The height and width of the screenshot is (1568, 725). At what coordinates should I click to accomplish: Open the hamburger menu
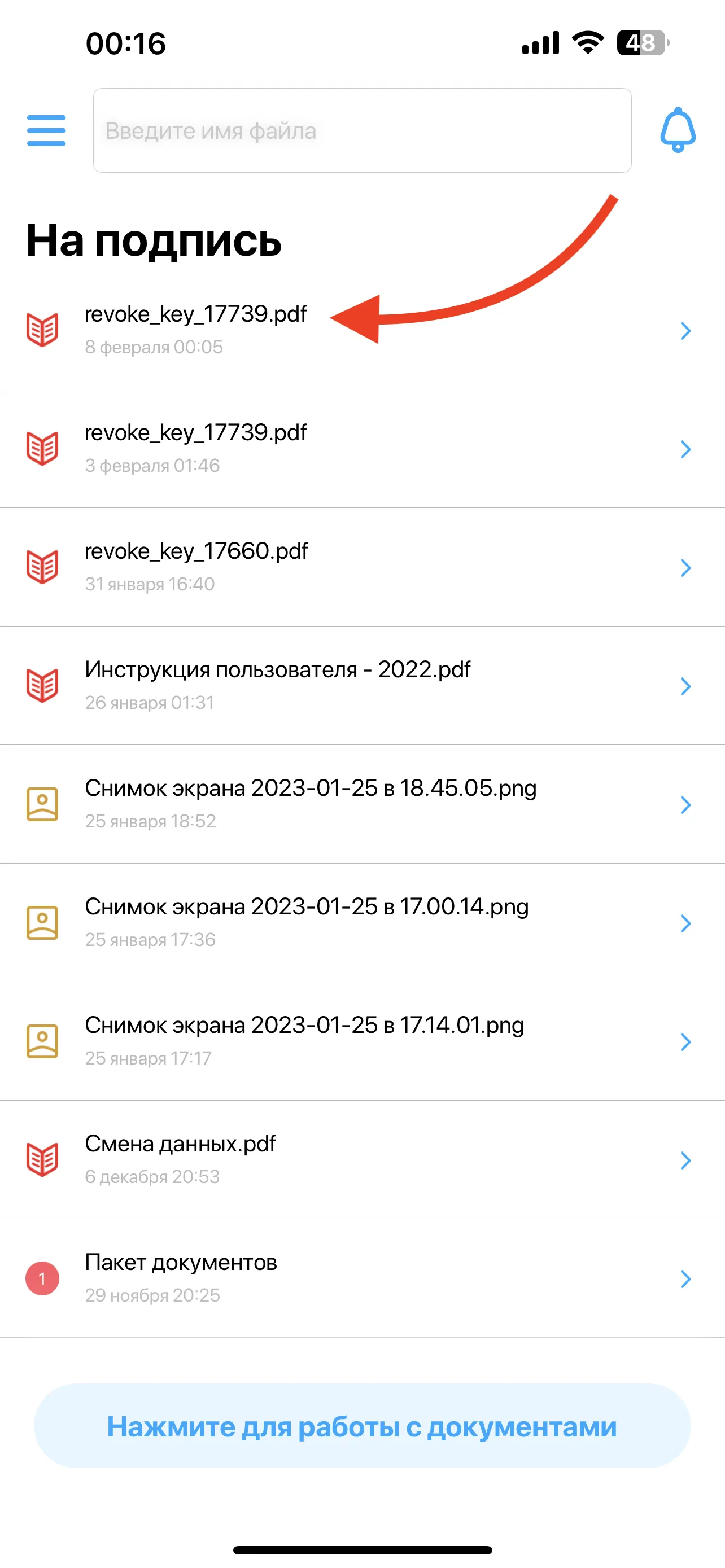[x=46, y=130]
